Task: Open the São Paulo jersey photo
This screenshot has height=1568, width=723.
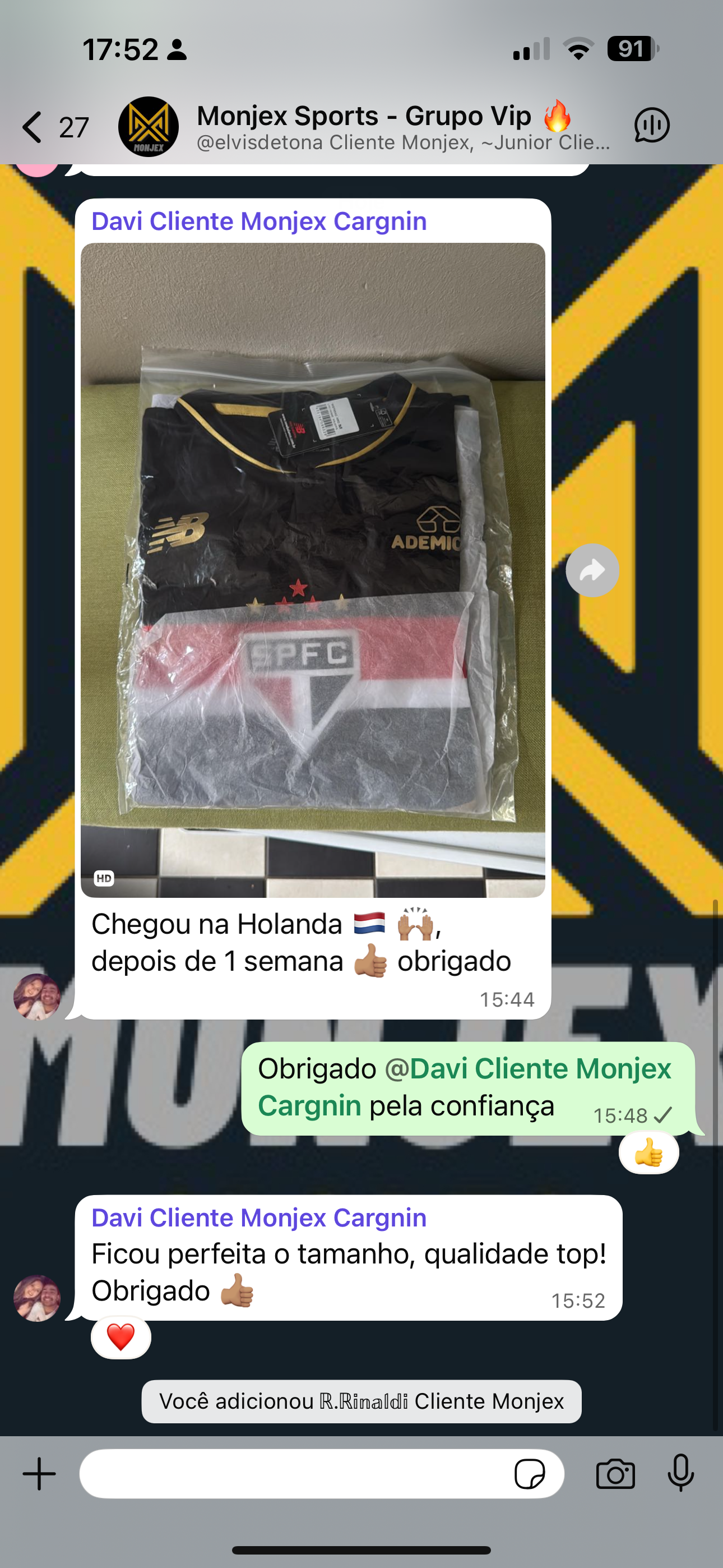Action: pyautogui.click(x=313, y=570)
